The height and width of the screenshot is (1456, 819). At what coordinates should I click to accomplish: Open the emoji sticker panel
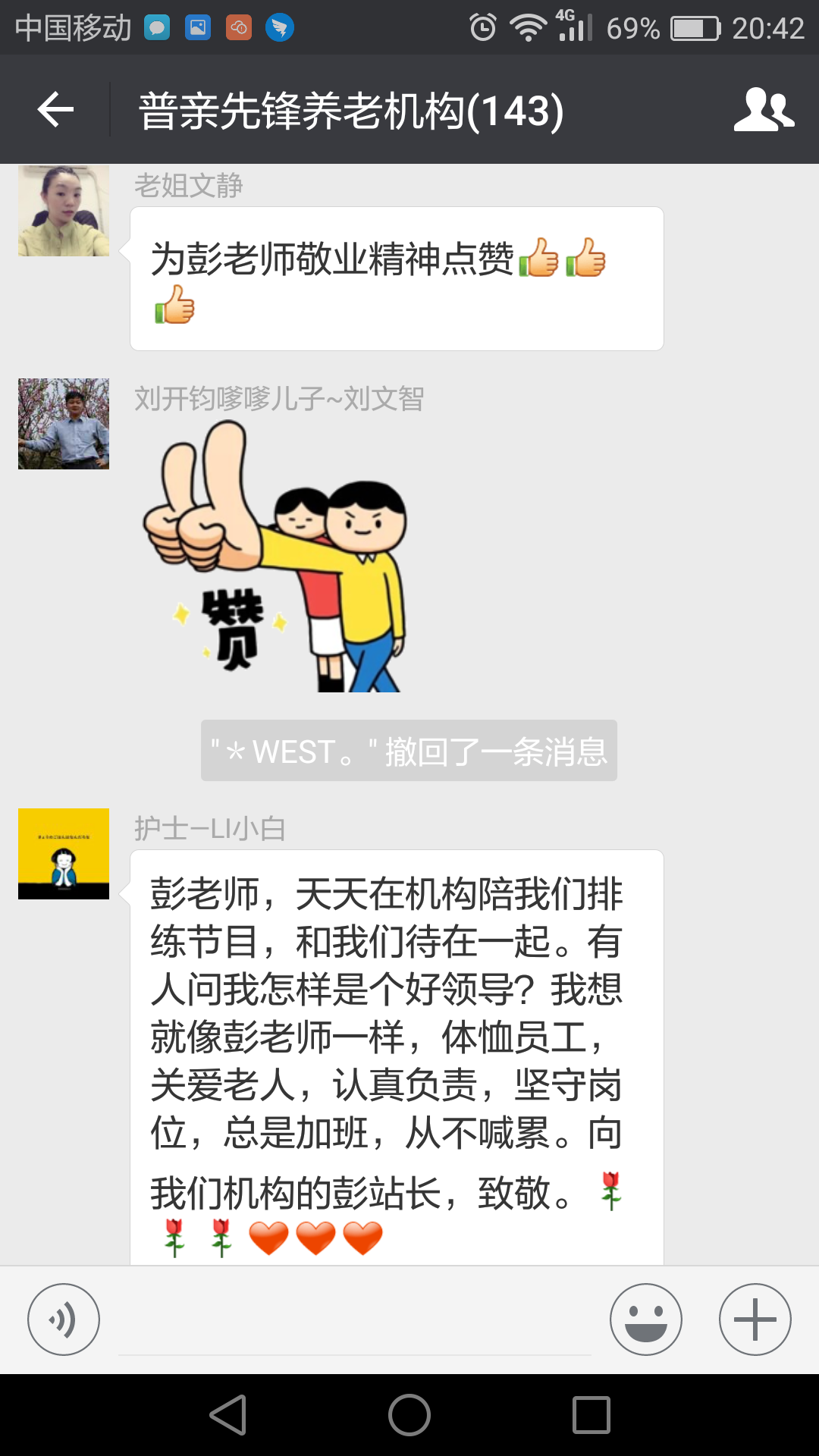point(645,1319)
